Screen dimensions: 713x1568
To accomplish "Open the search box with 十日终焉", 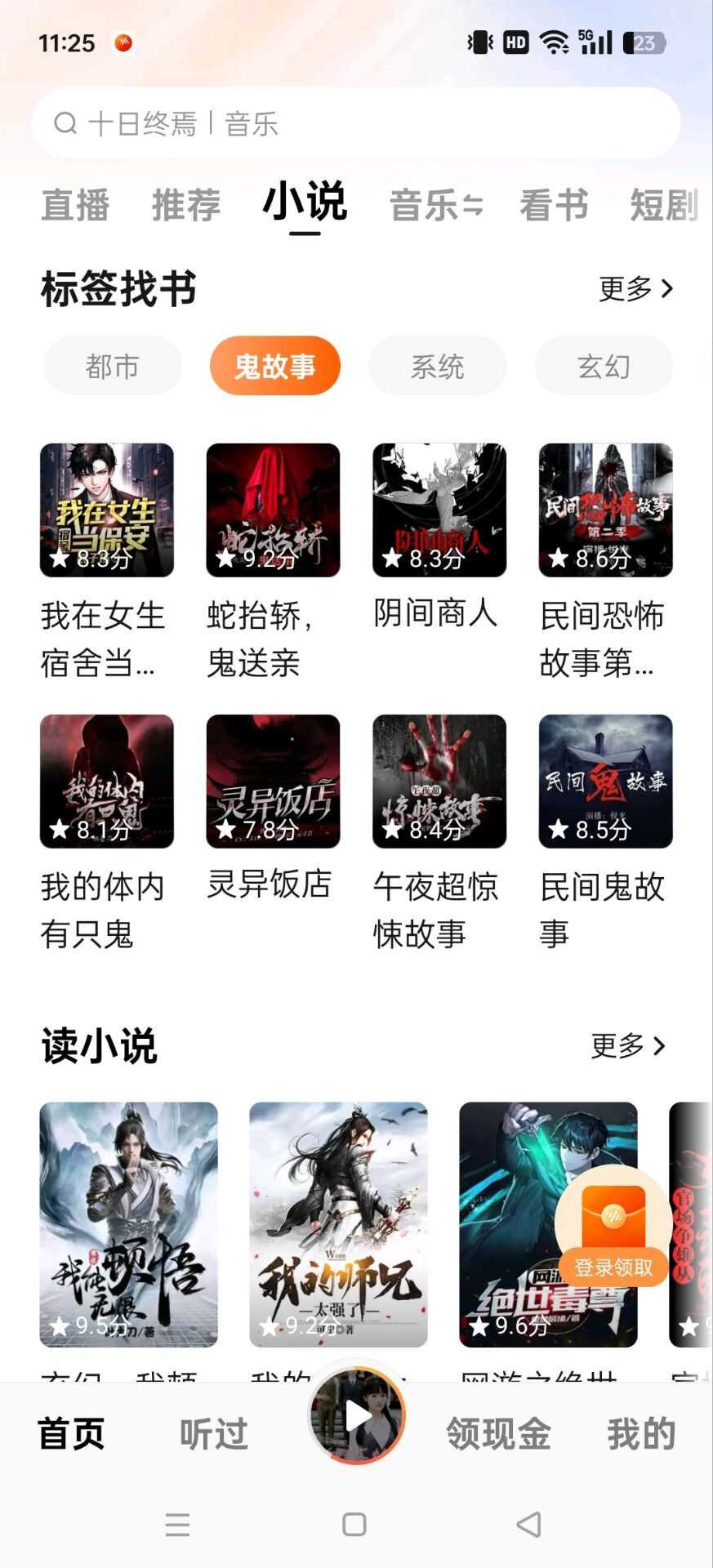I will (356, 123).
